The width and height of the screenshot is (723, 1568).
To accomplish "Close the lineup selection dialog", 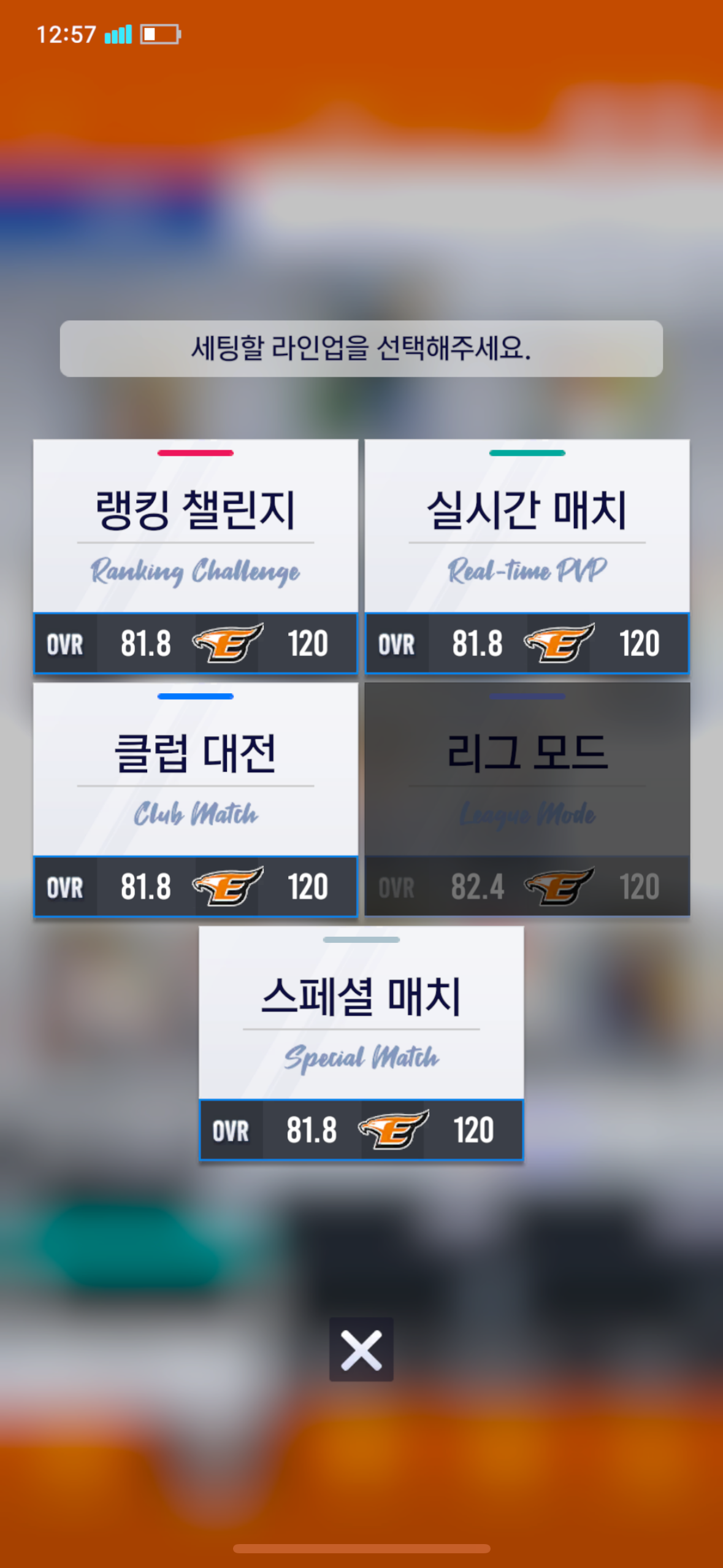I will tap(361, 1349).
